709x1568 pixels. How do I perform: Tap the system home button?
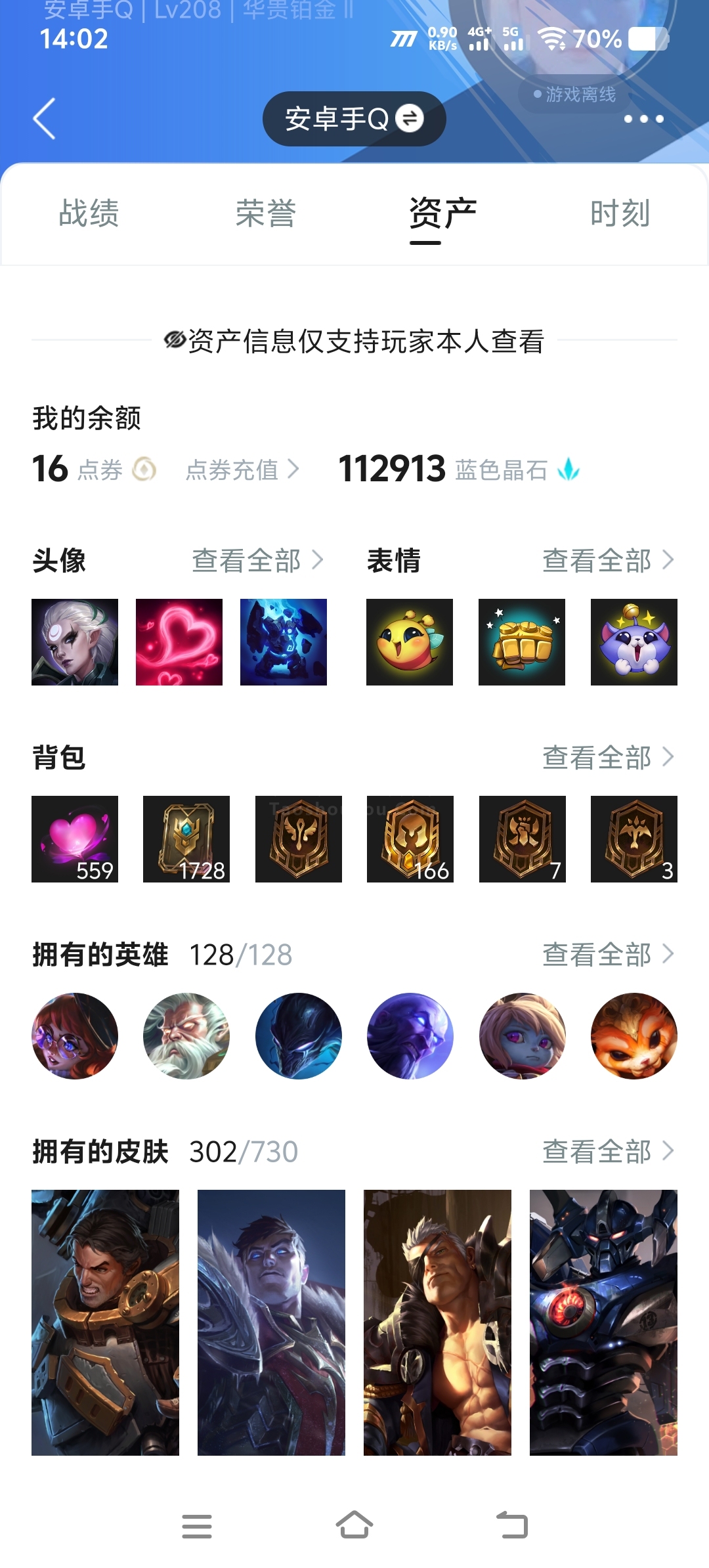tap(354, 1525)
